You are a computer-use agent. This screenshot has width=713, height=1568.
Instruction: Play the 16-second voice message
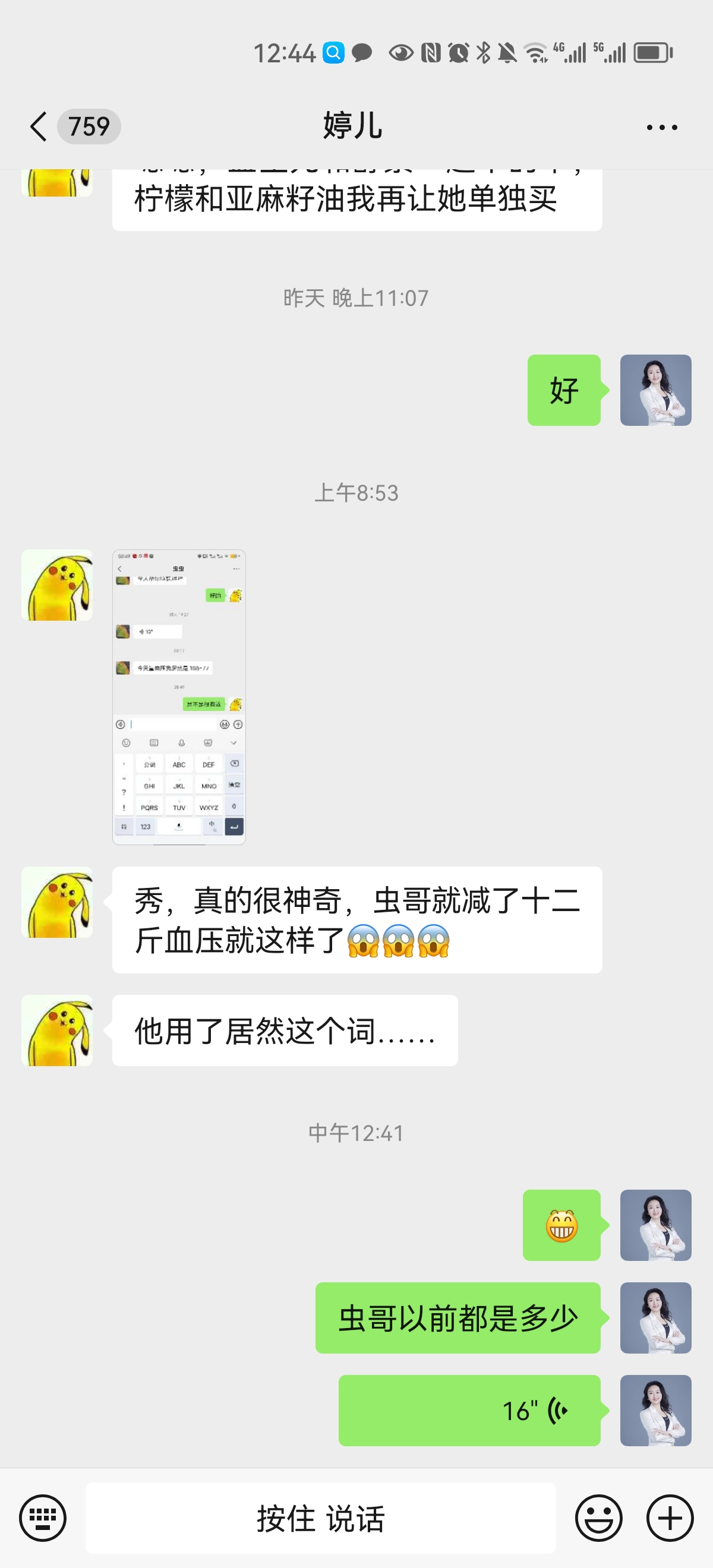[x=469, y=1411]
